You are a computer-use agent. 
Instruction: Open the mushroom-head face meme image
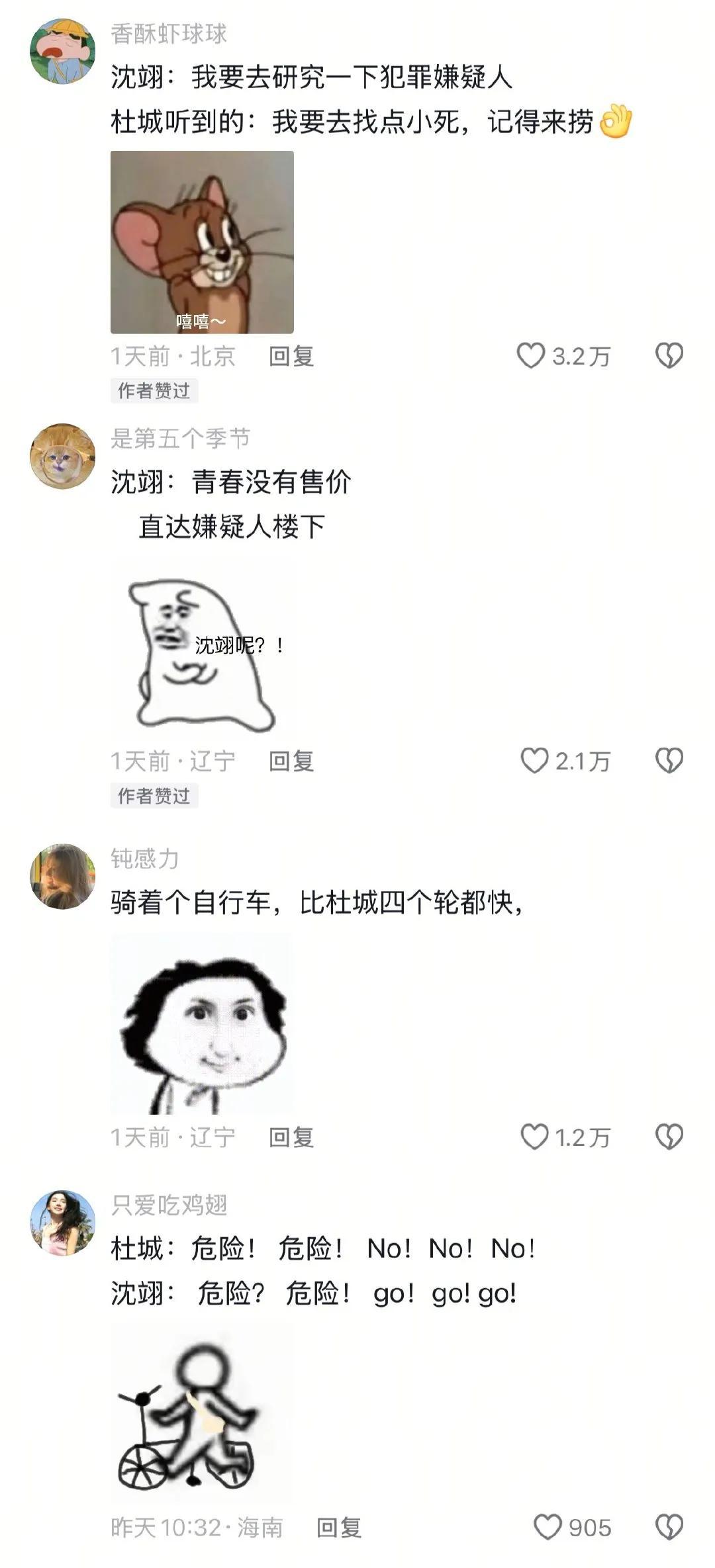click(x=202, y=1024)
